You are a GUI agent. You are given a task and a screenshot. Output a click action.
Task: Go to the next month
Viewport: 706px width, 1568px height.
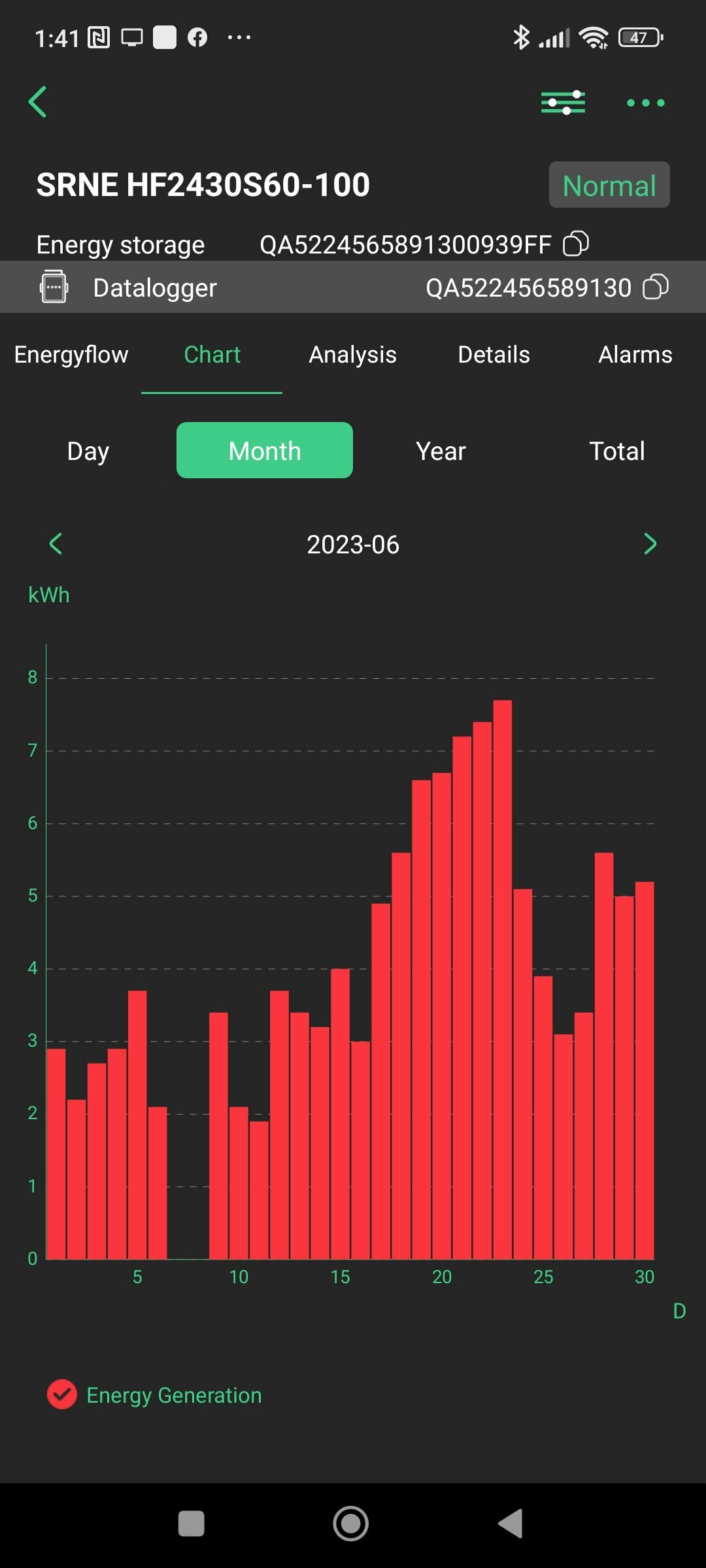click(650, 544)
